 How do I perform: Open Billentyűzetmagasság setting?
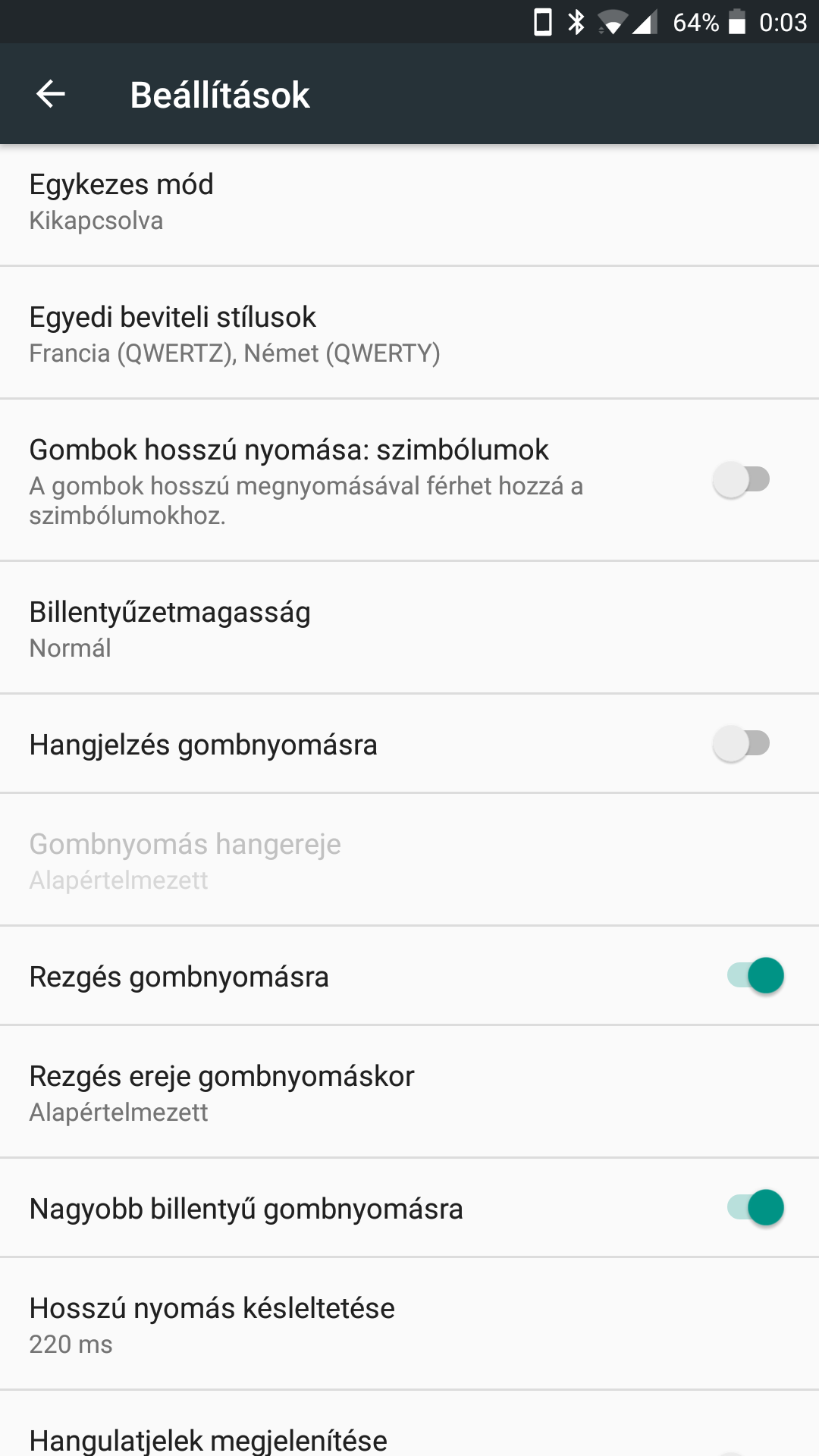(409, 629)
